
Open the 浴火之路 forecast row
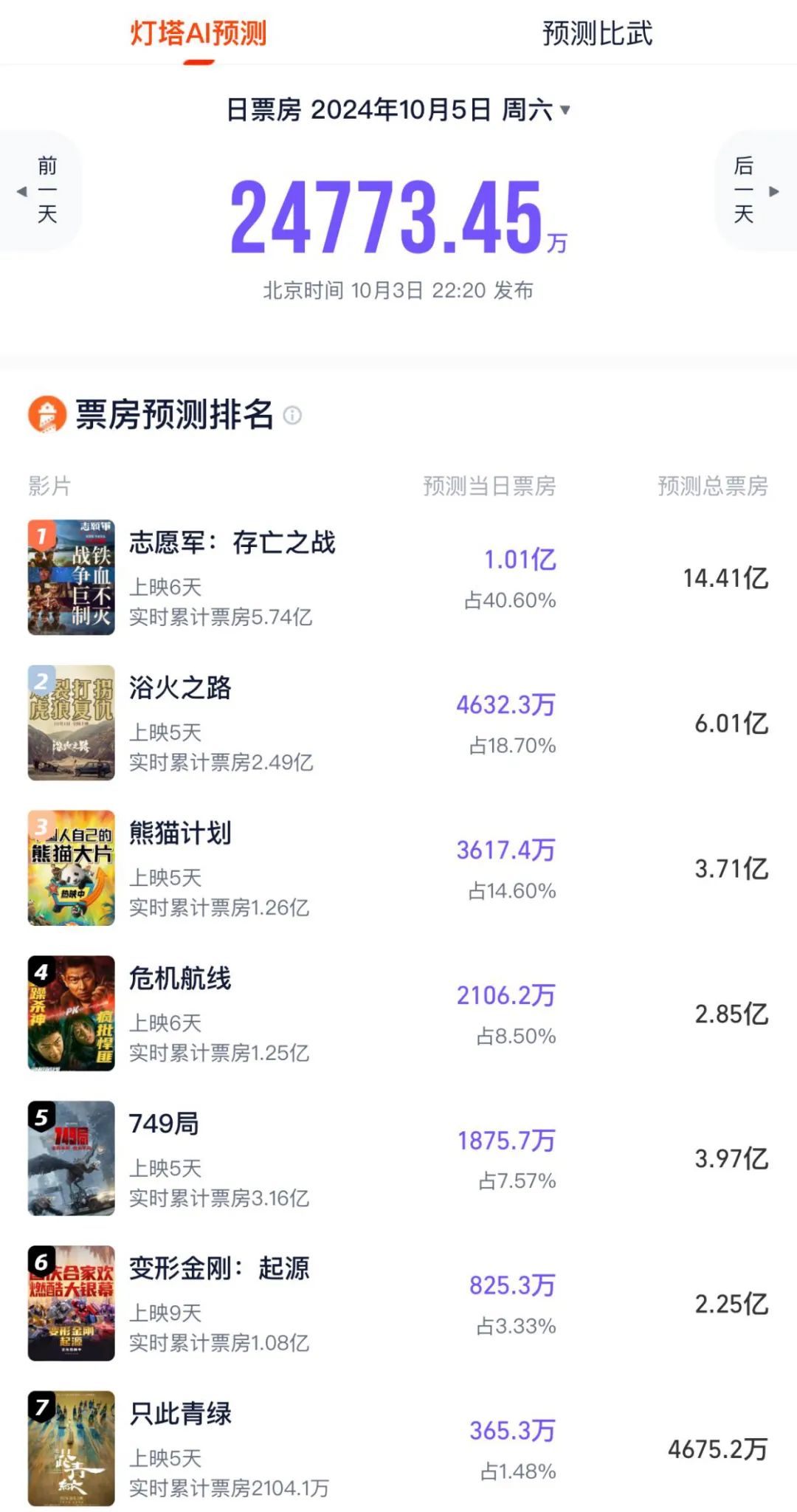pyautogui.click(x=180, y=688)
